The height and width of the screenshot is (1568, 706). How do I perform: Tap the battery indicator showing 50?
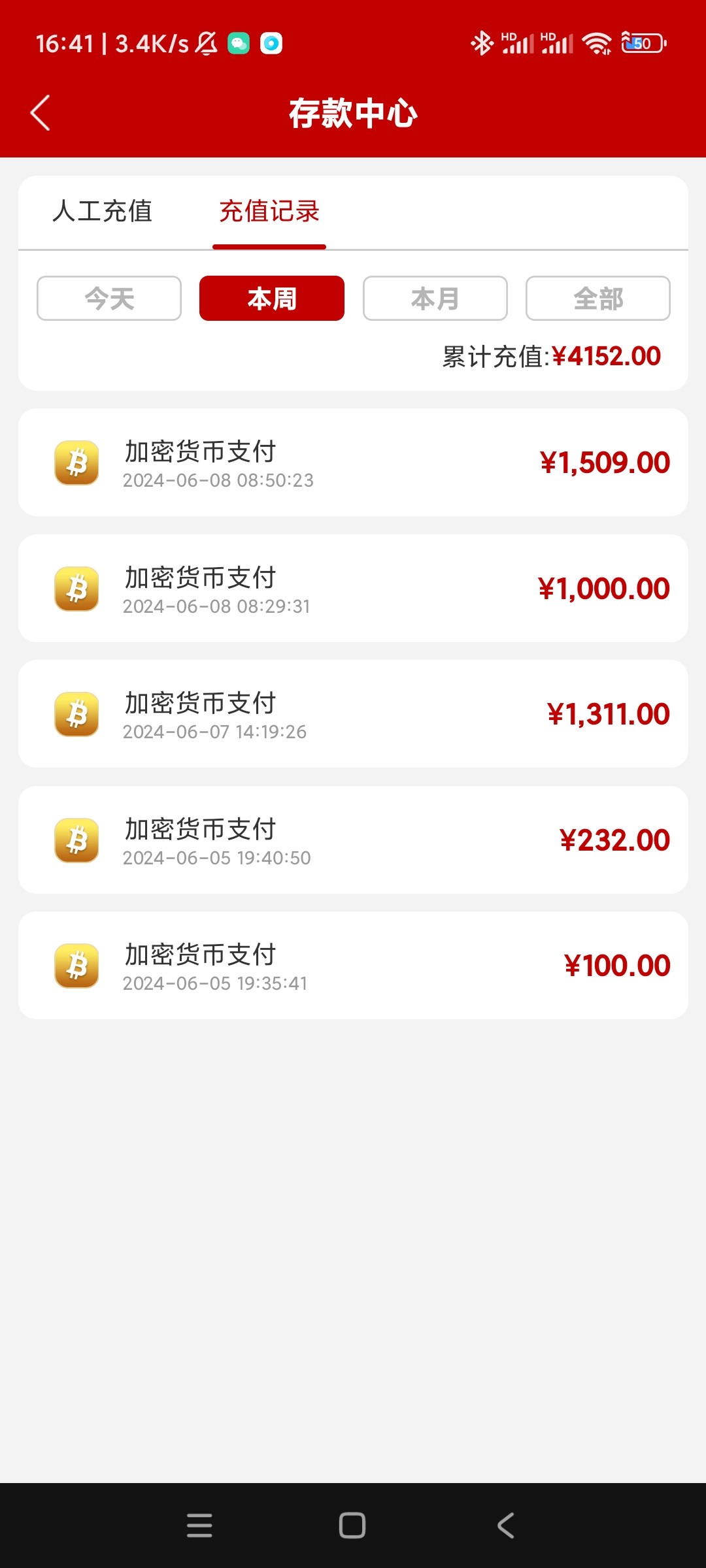(x=641, y=43)
